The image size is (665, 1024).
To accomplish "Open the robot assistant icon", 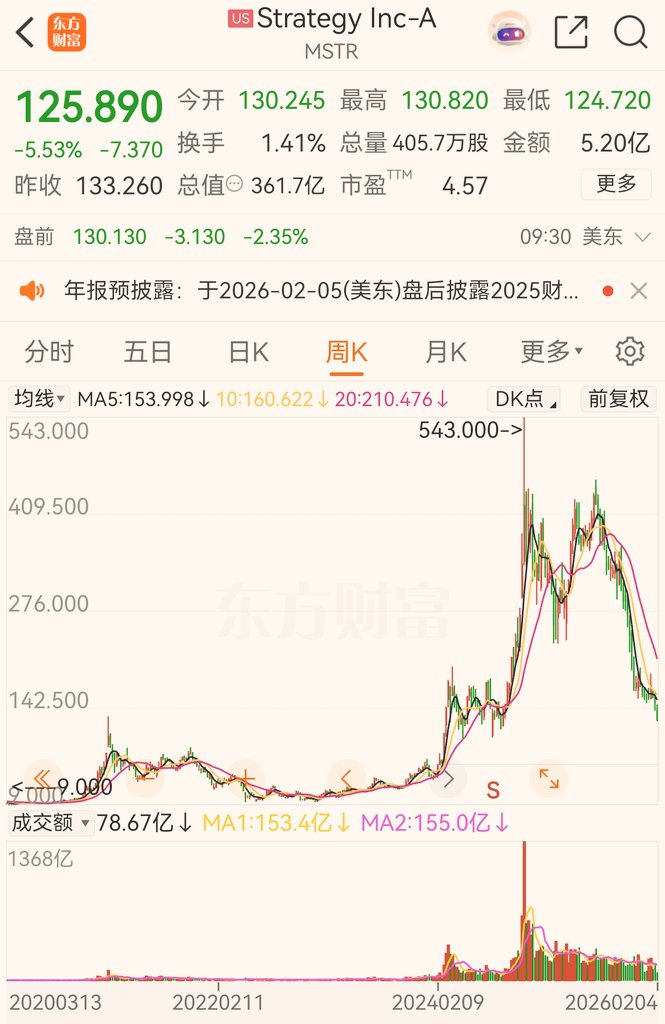I will click(x=509, y=32).
